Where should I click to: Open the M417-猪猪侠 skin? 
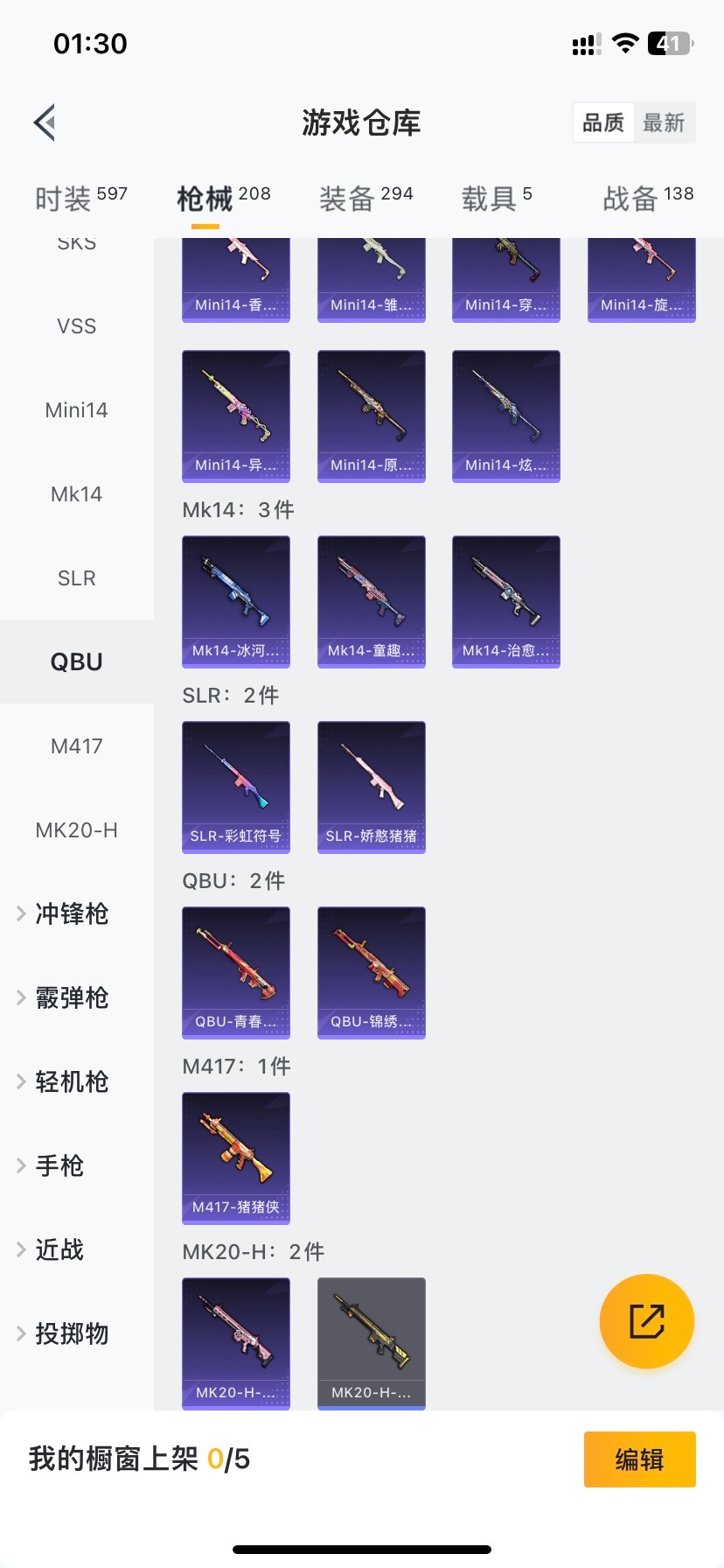click(236, 1158)
